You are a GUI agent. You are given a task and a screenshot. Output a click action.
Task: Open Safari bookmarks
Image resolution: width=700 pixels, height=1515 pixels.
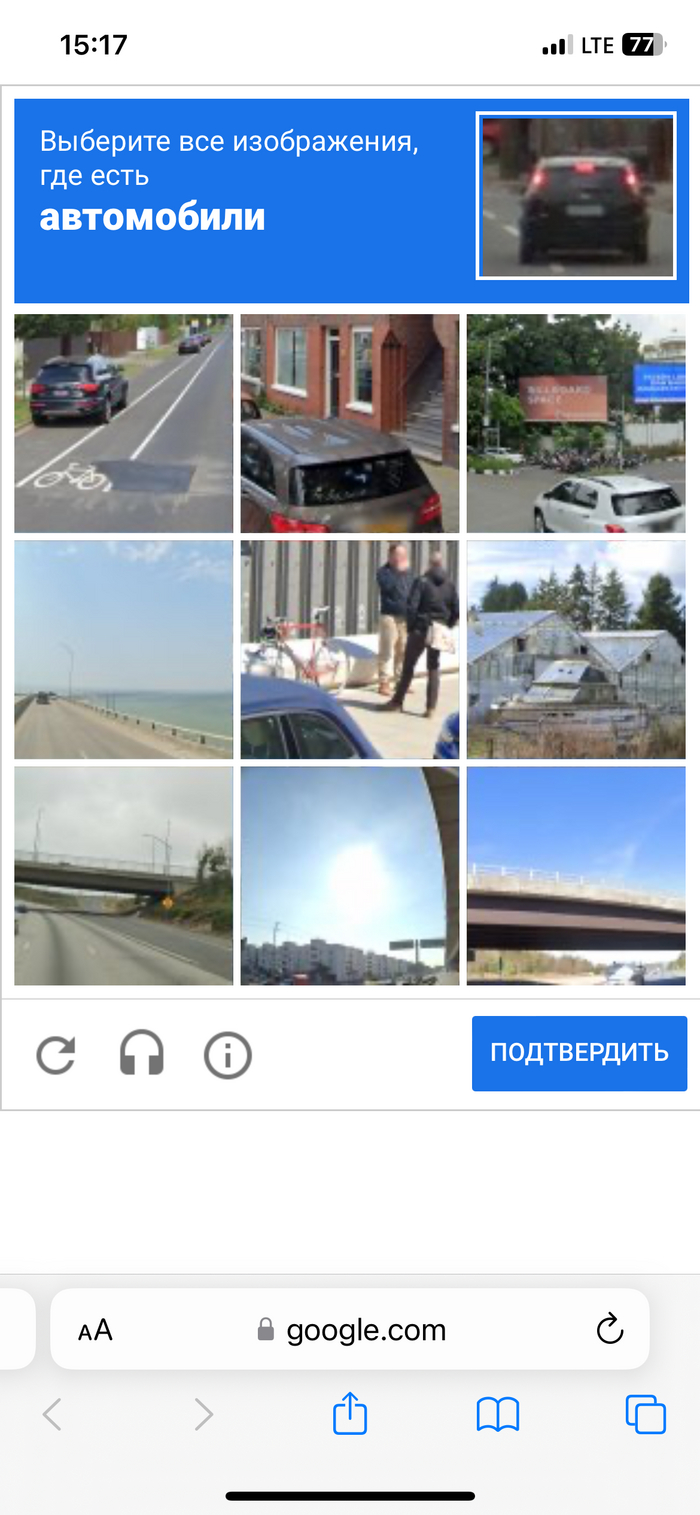[x=498, y=1414]
